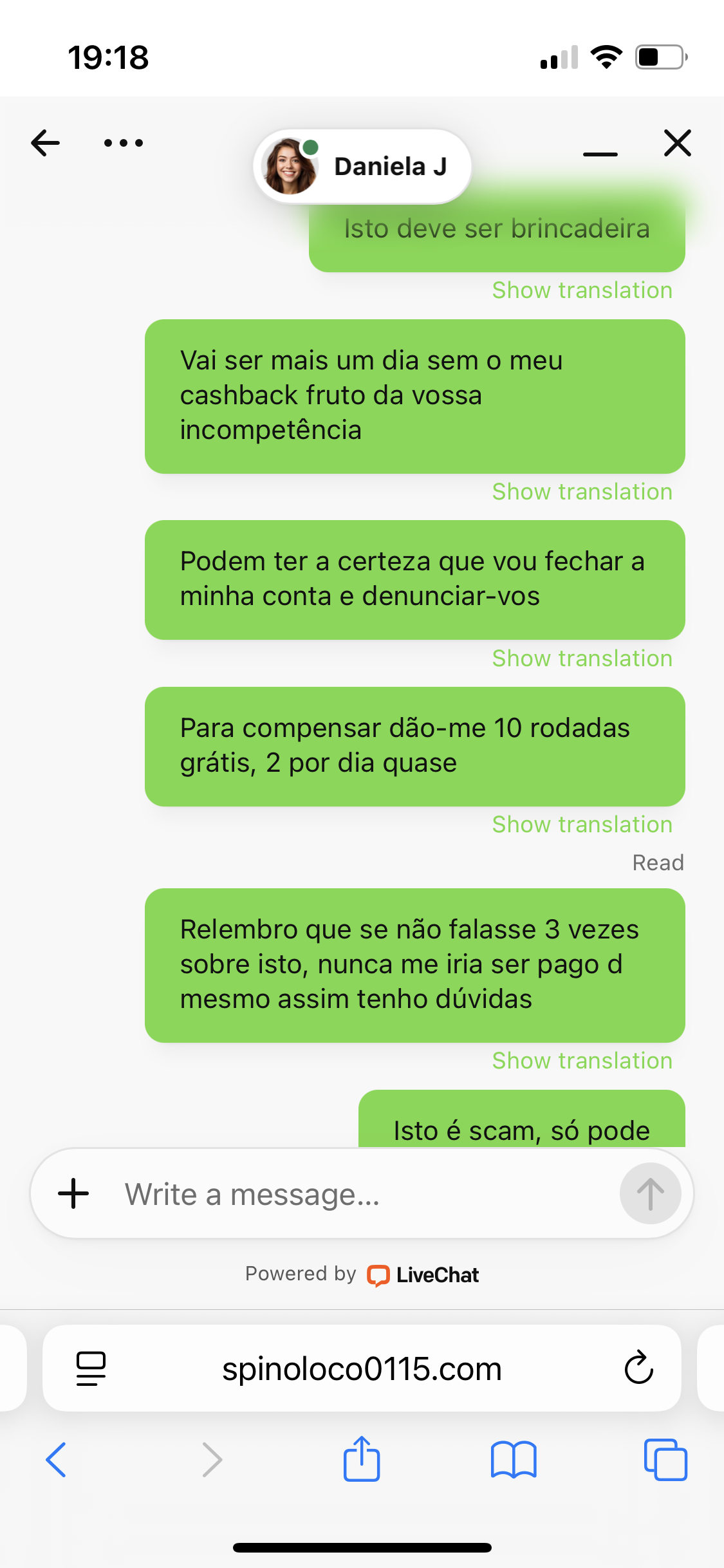Image resolution: width=724 pixels, height=1568 pixels.
Task: Open the Safari share sheet
Action: click(x=362, y=1459)
